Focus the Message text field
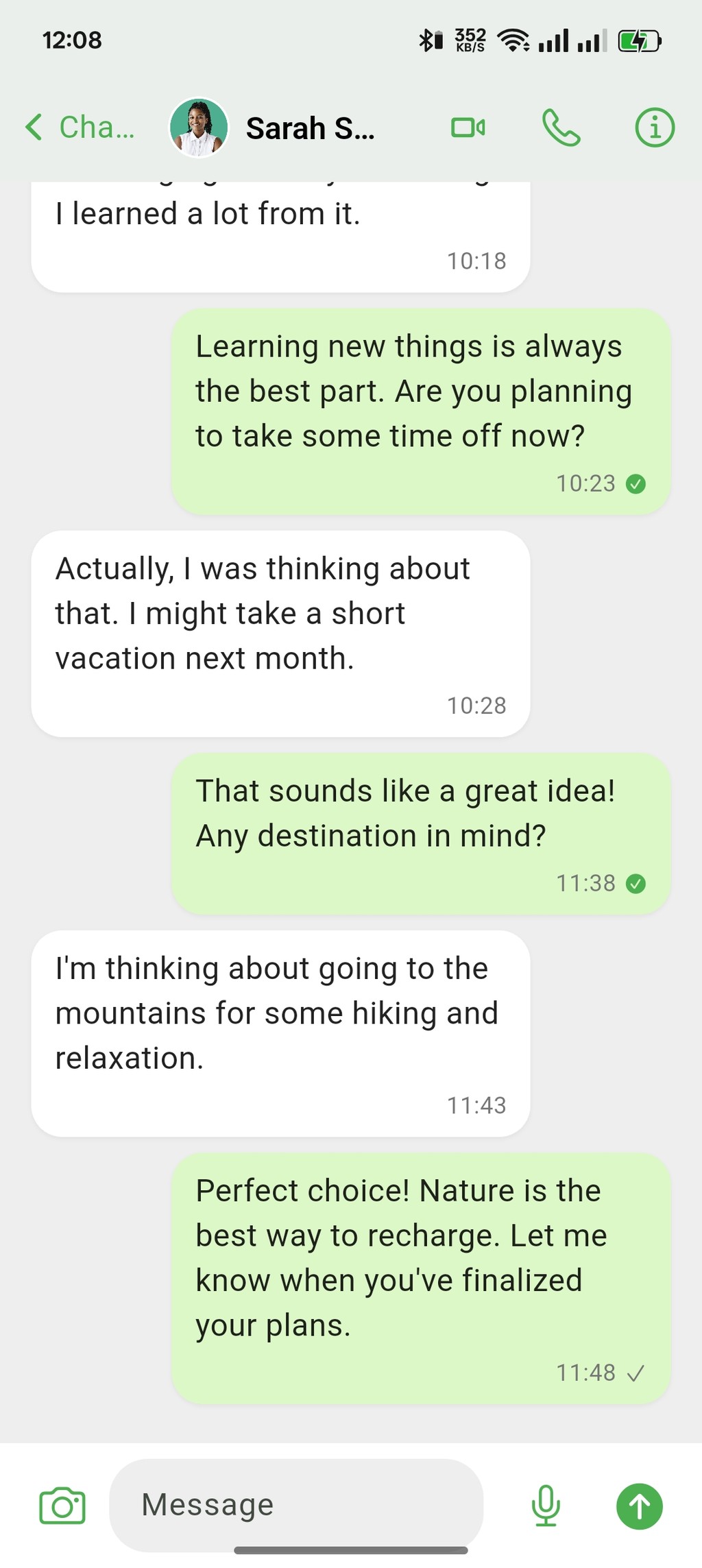Screen dimensions: 702x1568 pos(296,1505)
